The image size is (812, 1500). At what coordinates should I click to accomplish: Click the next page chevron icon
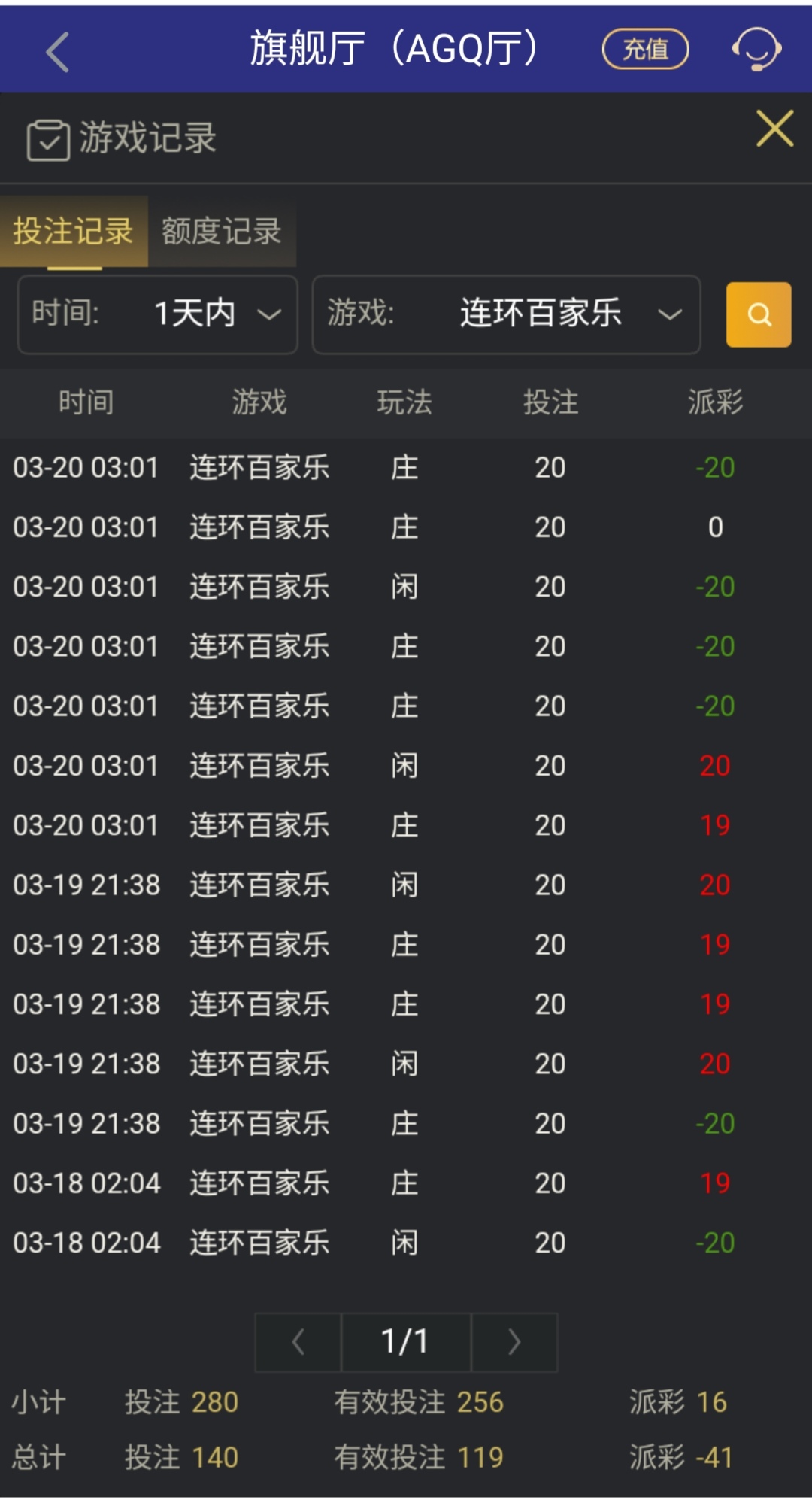click(514, 1342)
